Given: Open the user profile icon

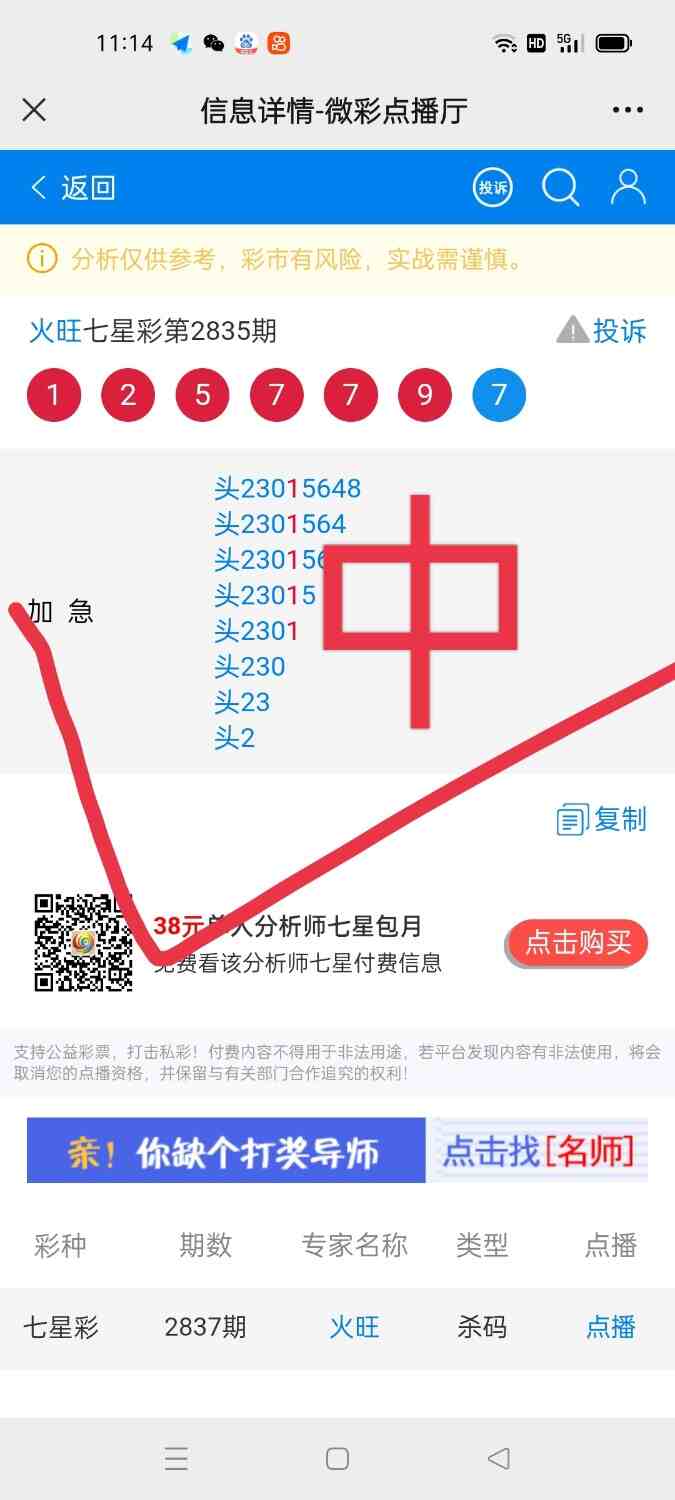Looking at the screenshot, I should point(628,187).
